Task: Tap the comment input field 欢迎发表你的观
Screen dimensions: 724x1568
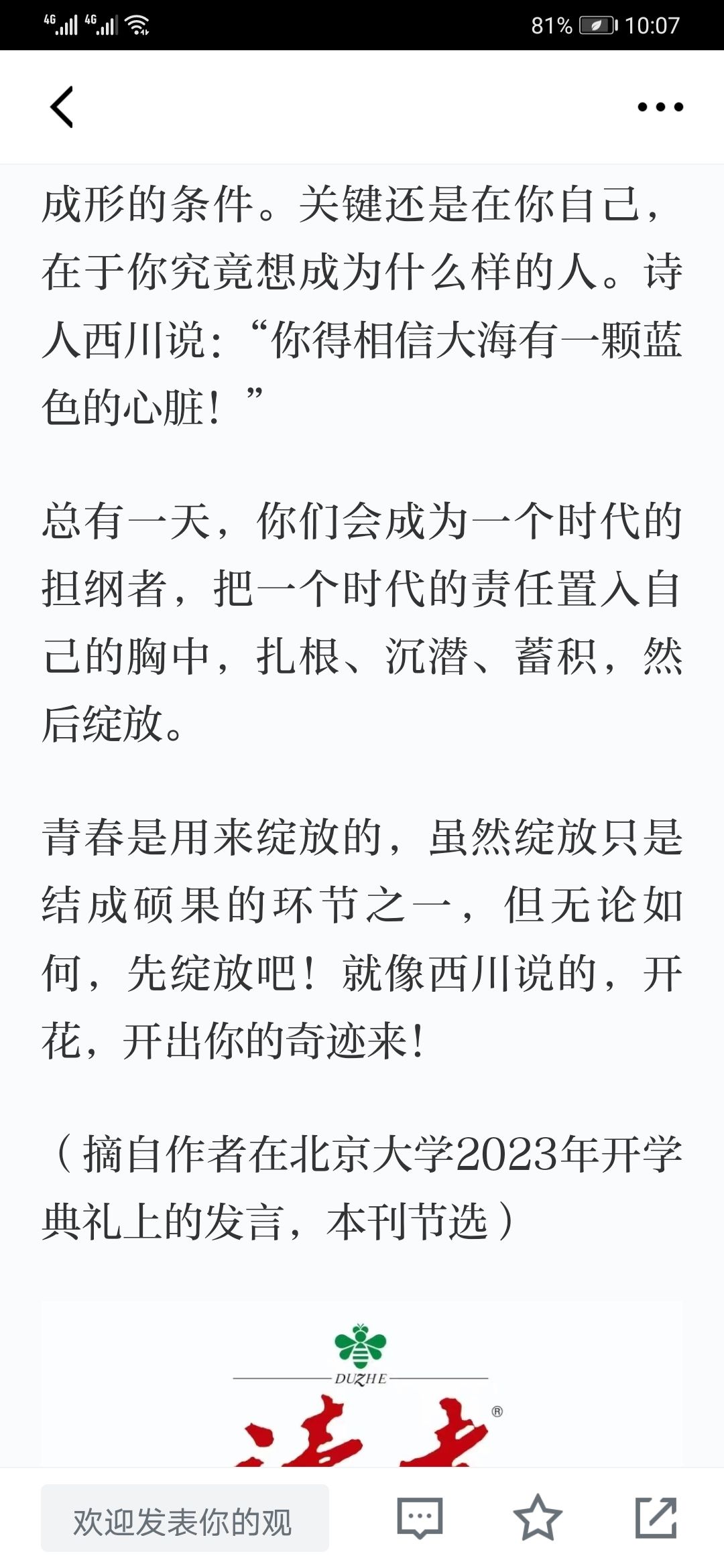Action: pos(185,1518)
